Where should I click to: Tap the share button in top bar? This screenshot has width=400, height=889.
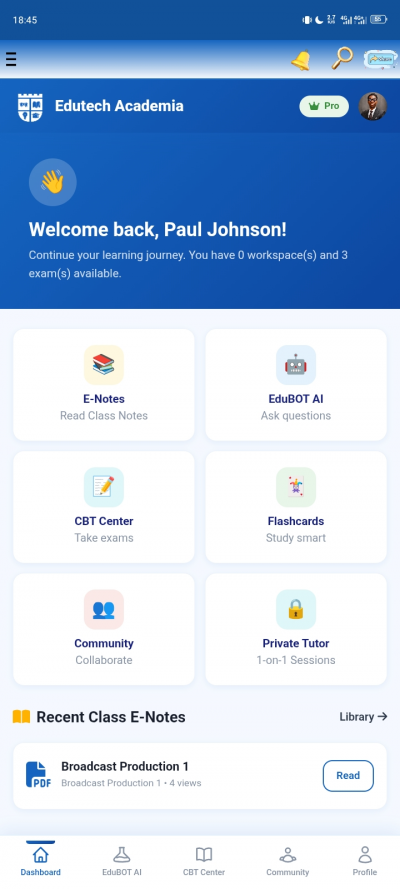click(x=381, y=58)
